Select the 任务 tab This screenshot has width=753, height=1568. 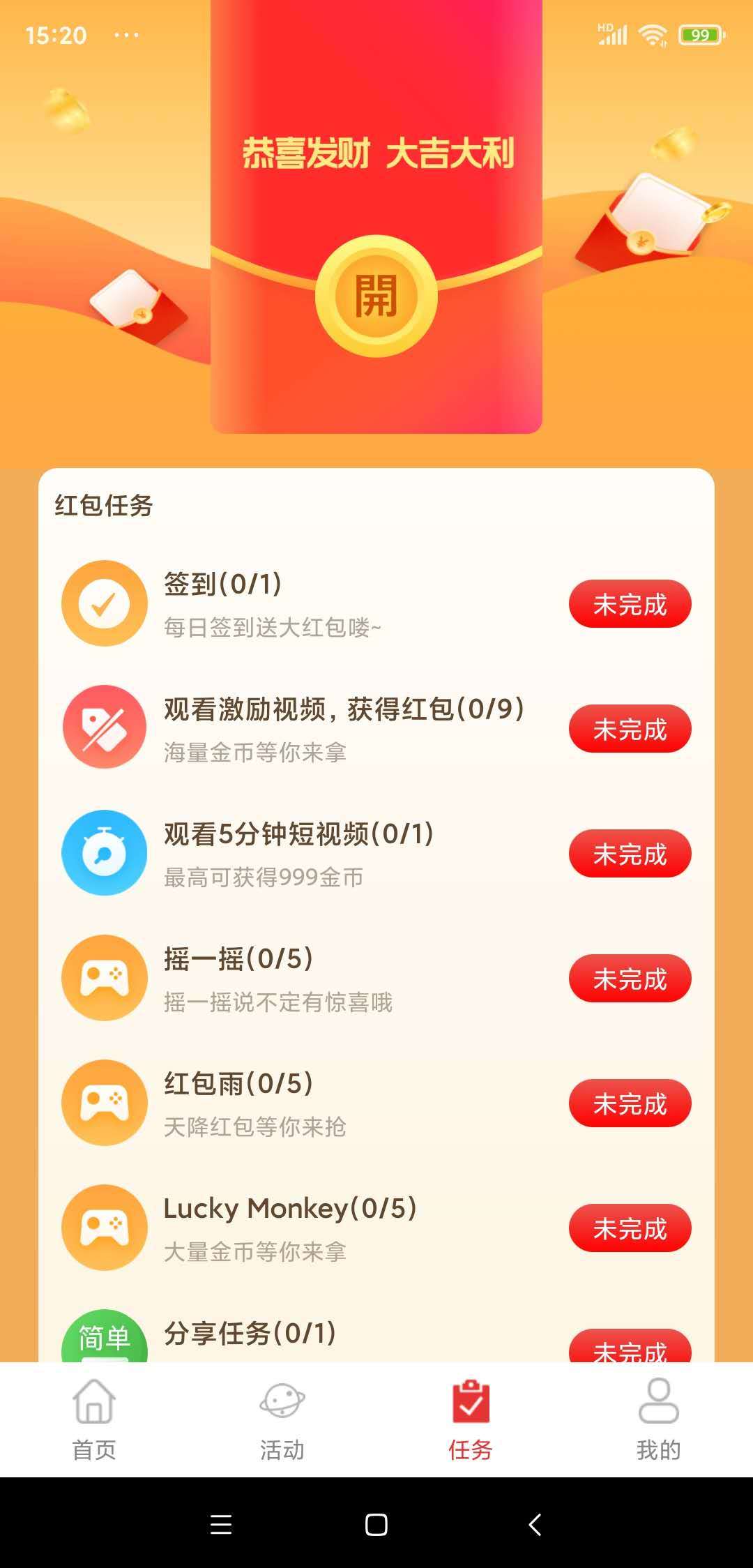[471, 1419]
